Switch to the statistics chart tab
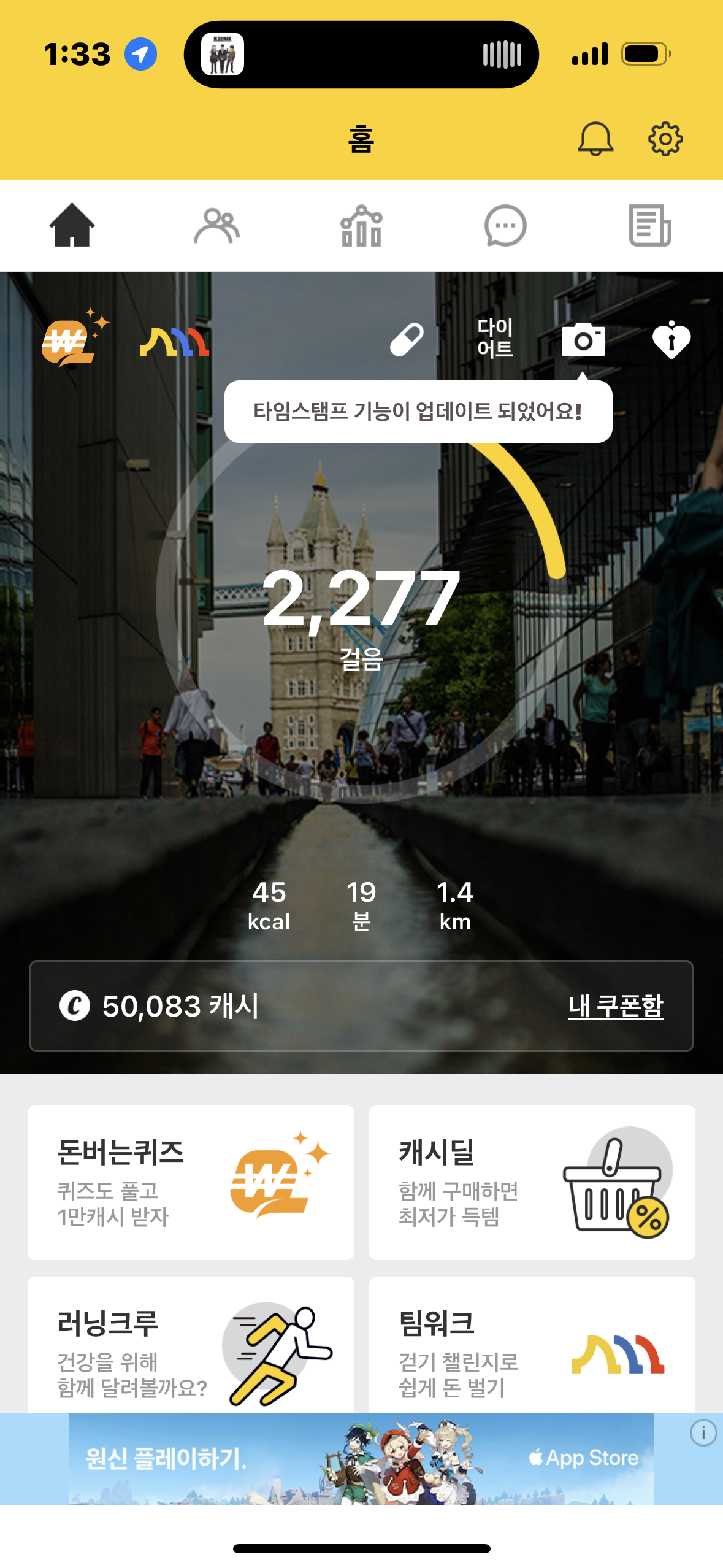The width and height of the screenshot is (723, 1568). pyautogui.click(x=361, y=226)
